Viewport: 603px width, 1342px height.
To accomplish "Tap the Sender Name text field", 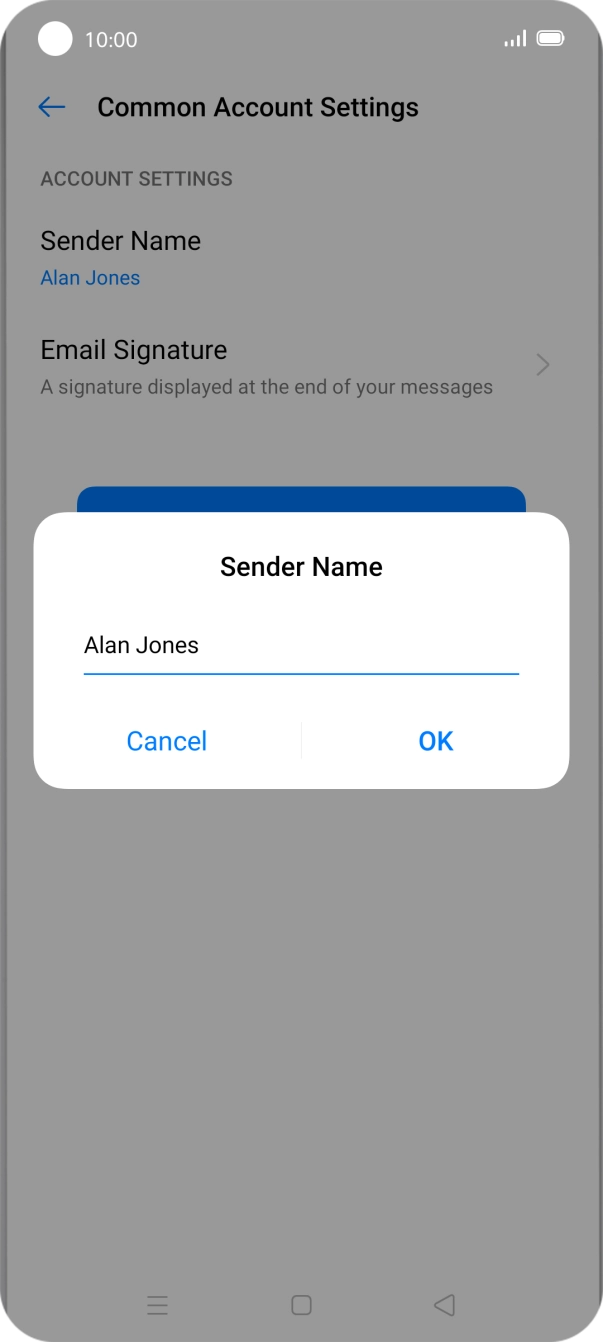I will tap(300, 646).
